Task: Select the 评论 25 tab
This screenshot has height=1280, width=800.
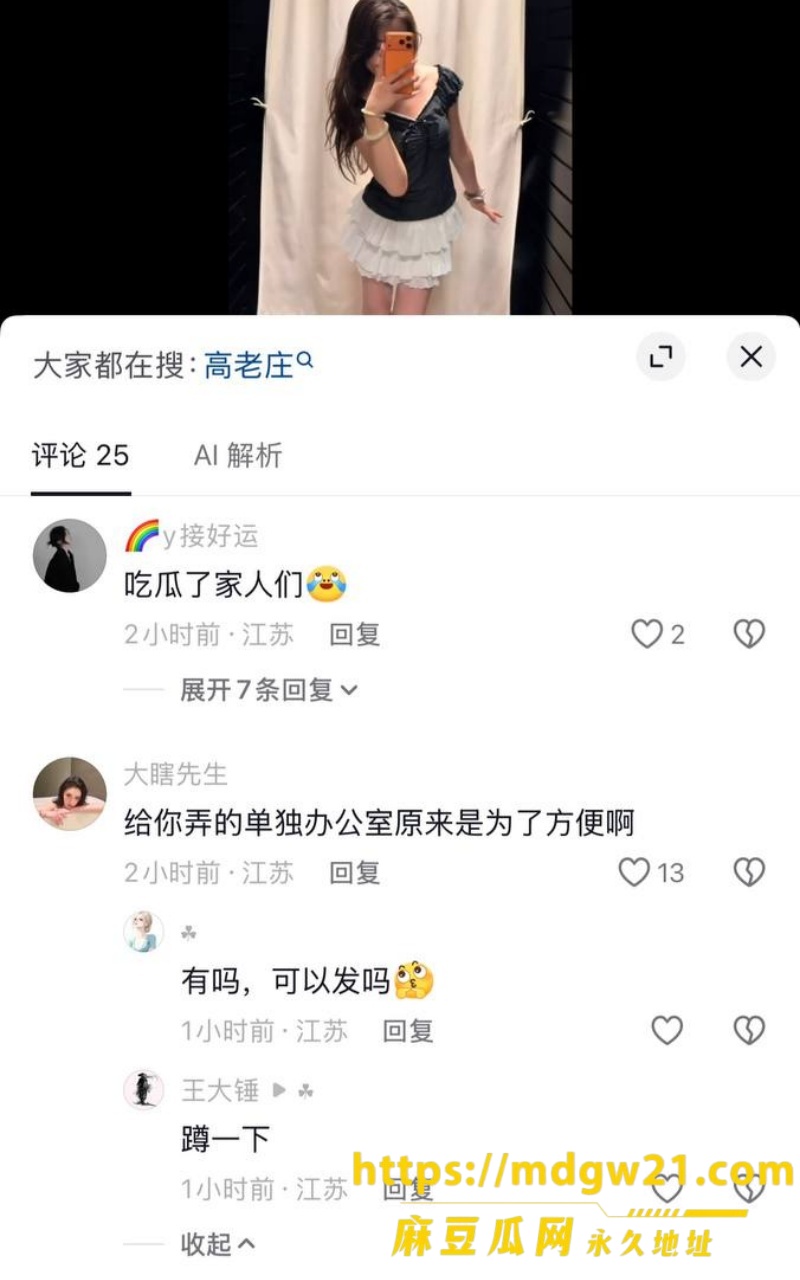Action: [x=80, y=456]
